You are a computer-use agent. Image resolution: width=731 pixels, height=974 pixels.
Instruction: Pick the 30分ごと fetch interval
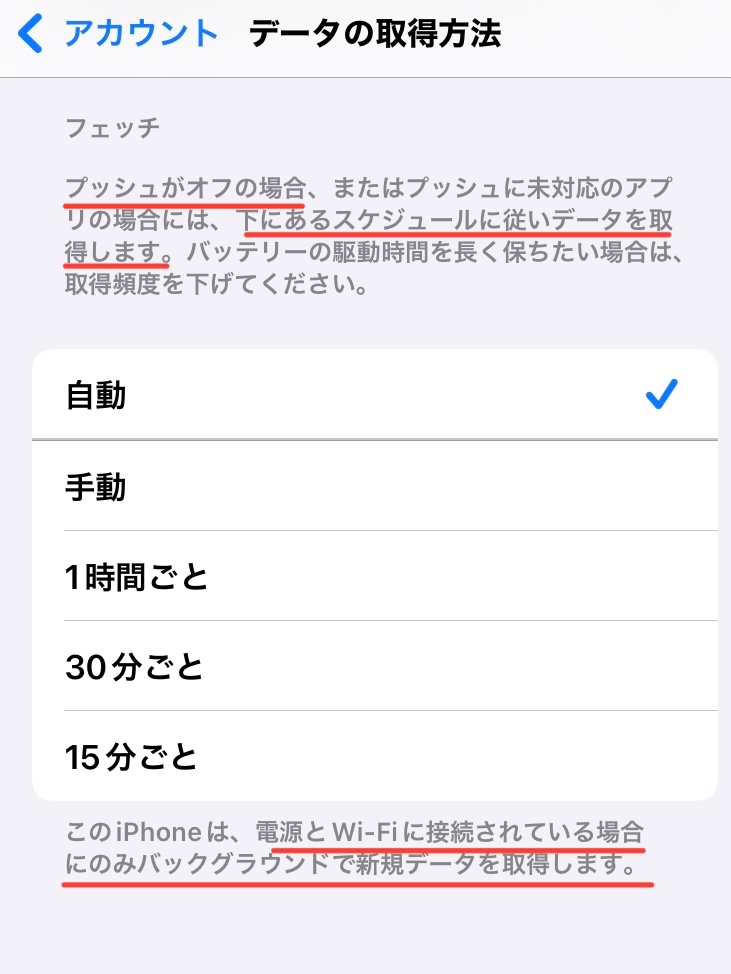[374, 667]
